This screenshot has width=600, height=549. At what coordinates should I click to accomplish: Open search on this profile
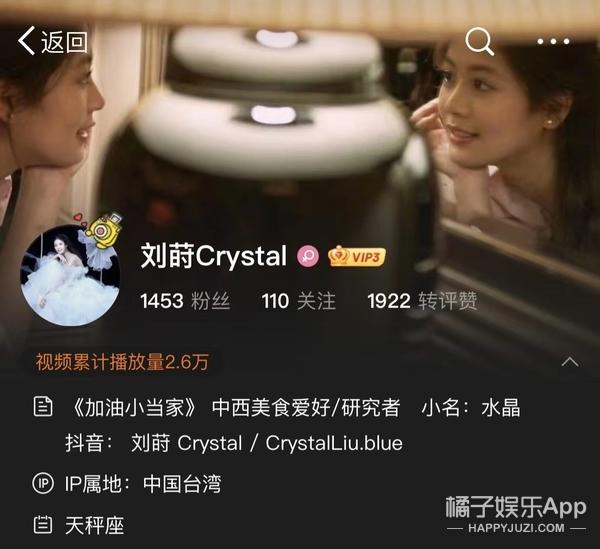480,41
